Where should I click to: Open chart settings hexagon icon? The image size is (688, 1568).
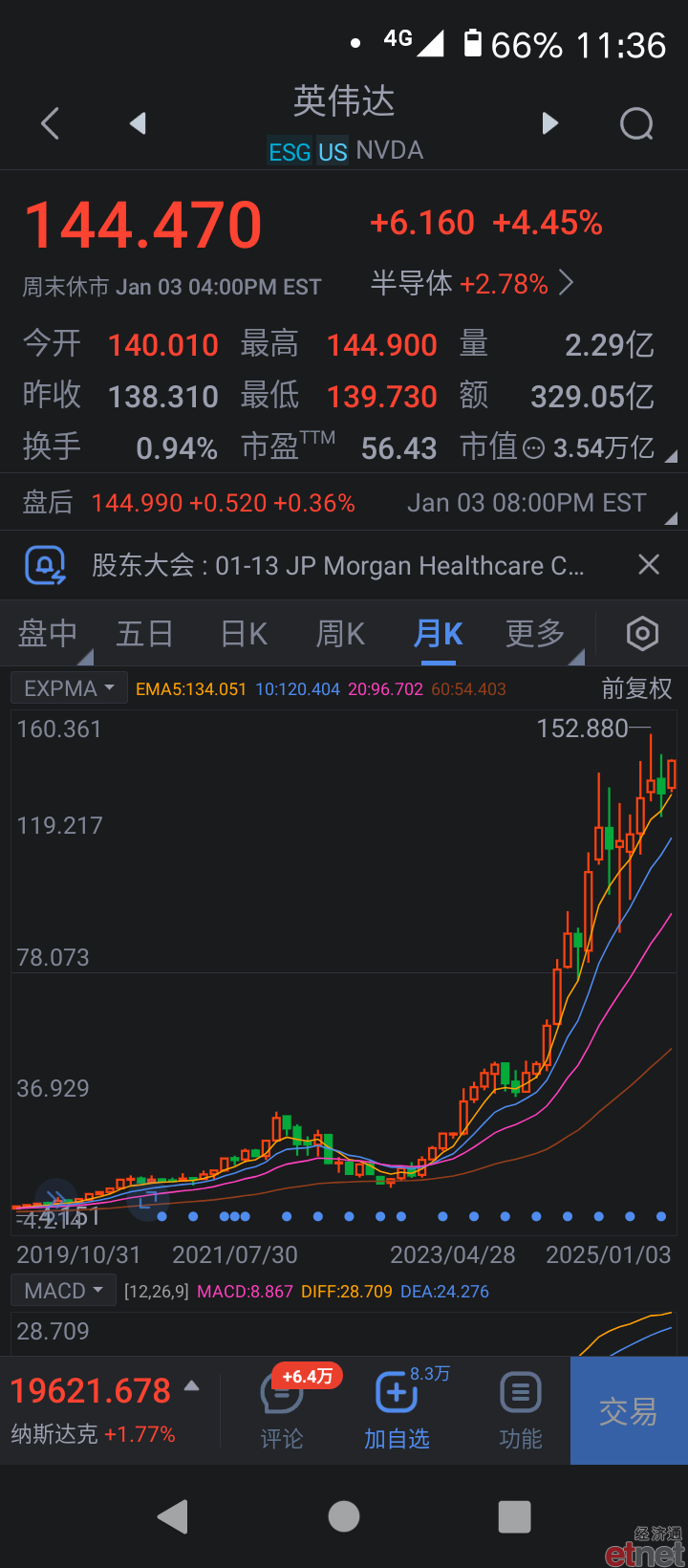click(642, 633)
